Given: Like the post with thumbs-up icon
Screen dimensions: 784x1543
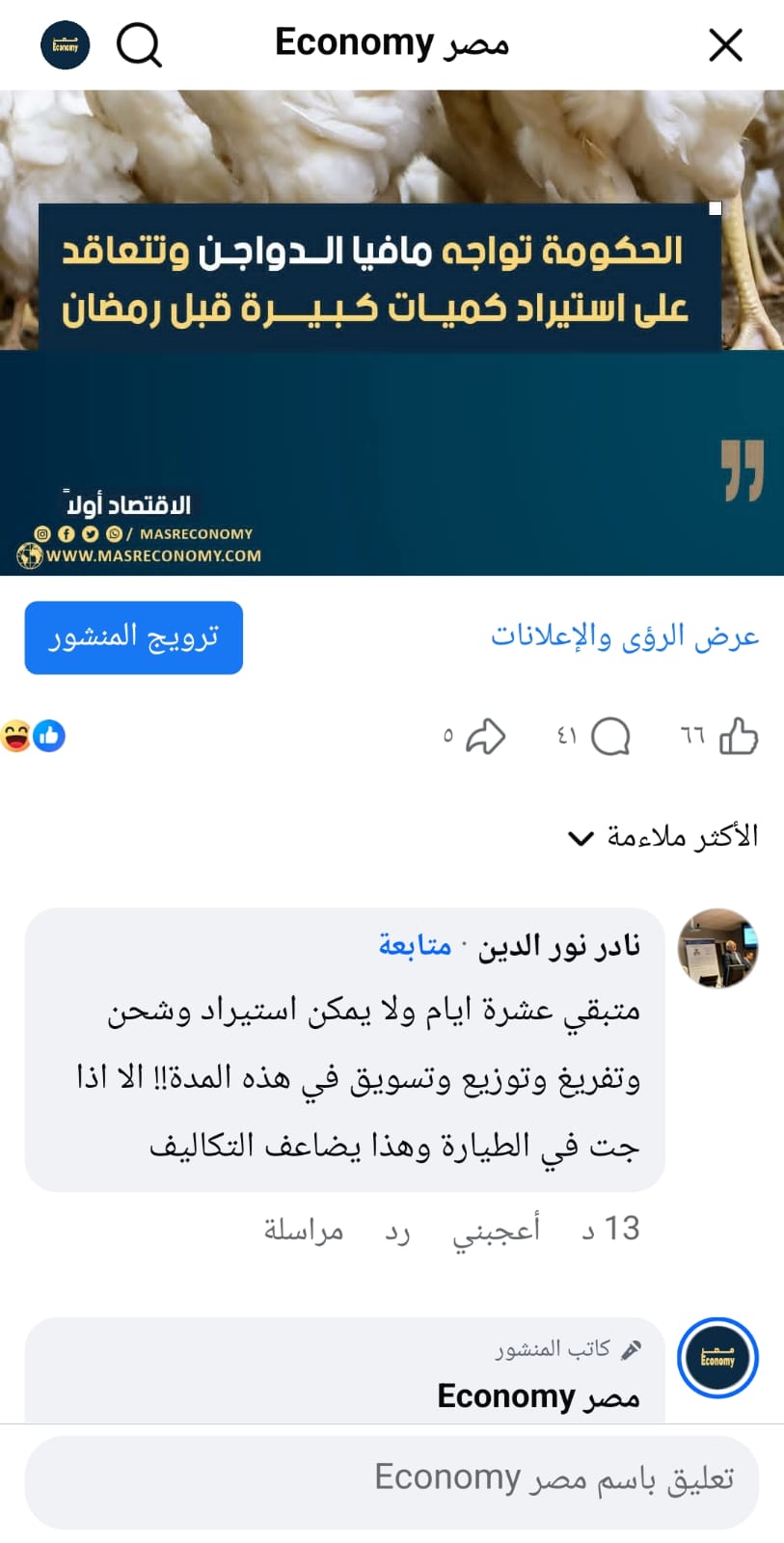Looking at the screenshot, I should tap(738, 737).
